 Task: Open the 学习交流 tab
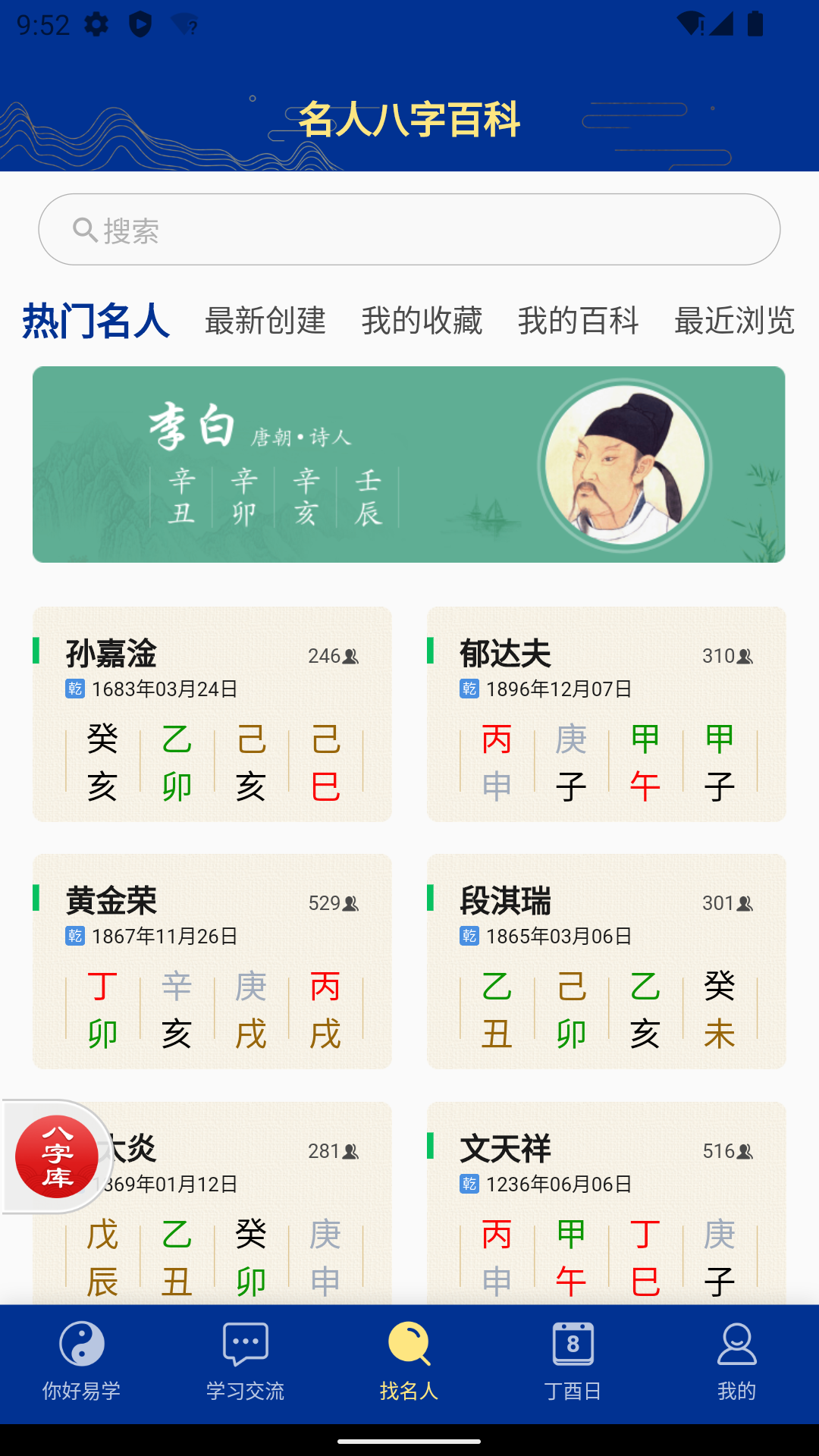[246, 1363]
